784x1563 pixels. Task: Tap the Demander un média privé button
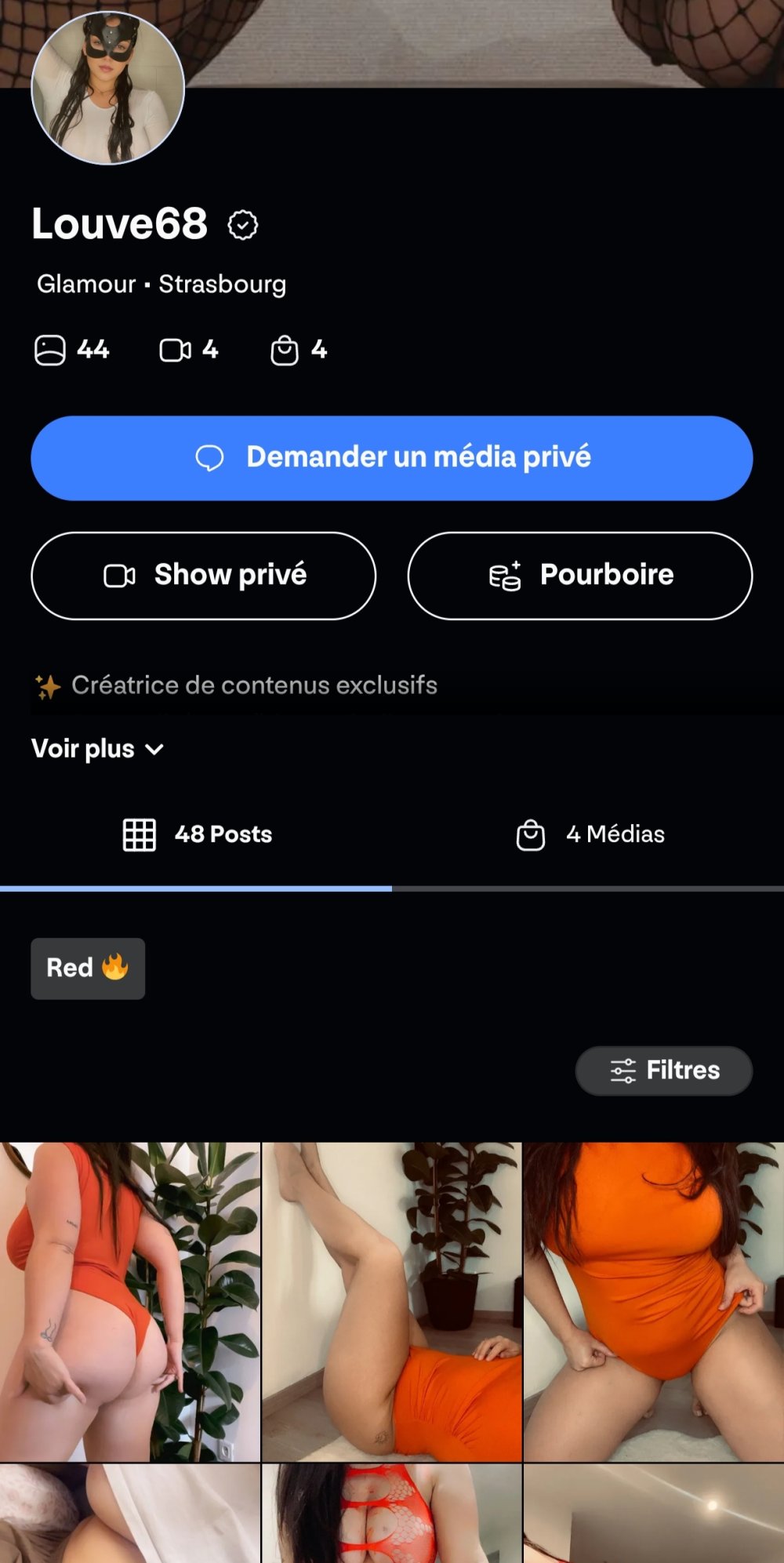click(x=392, y=458)
